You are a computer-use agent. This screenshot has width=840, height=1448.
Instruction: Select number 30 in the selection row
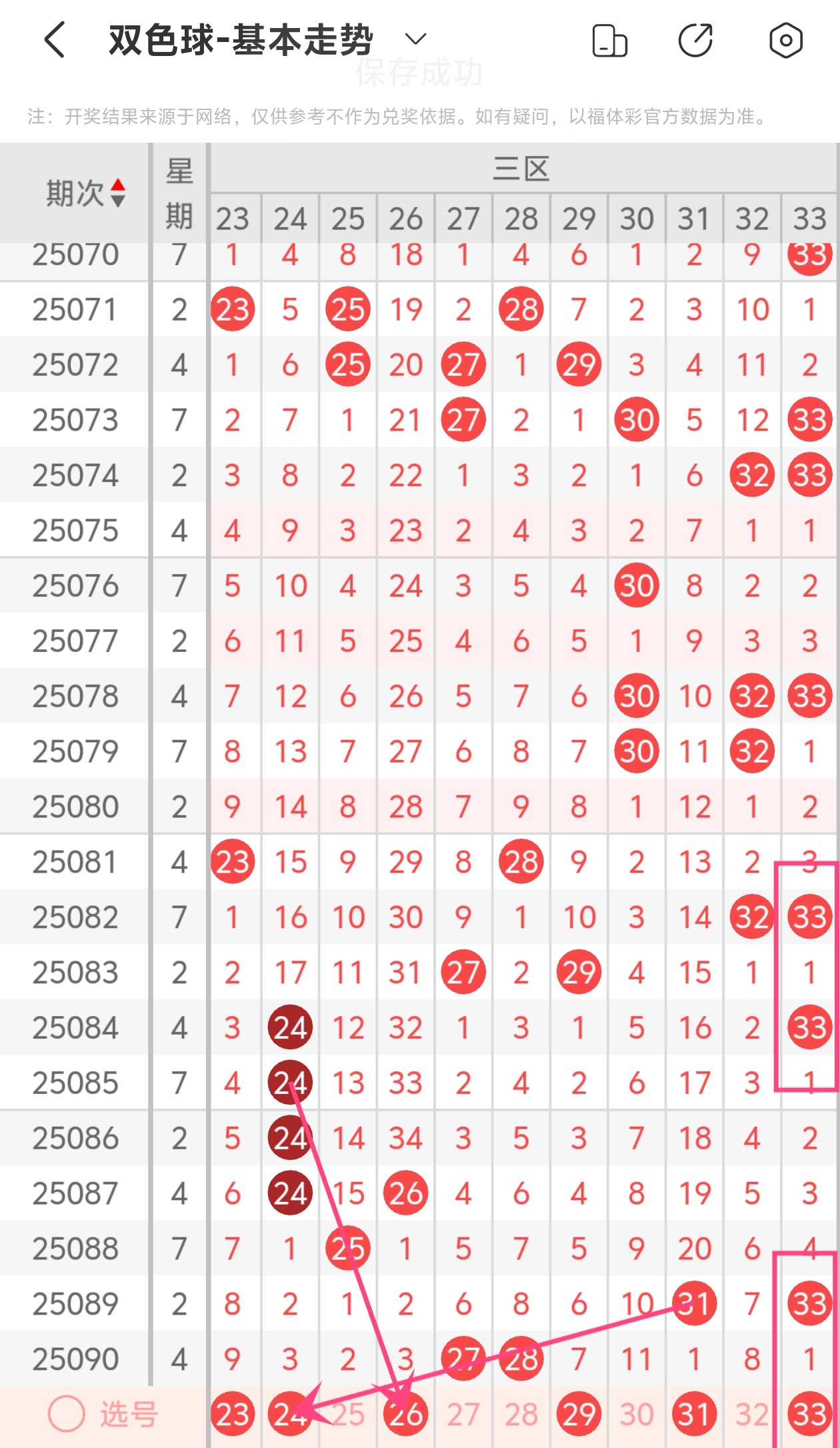tap(637, 1415)
